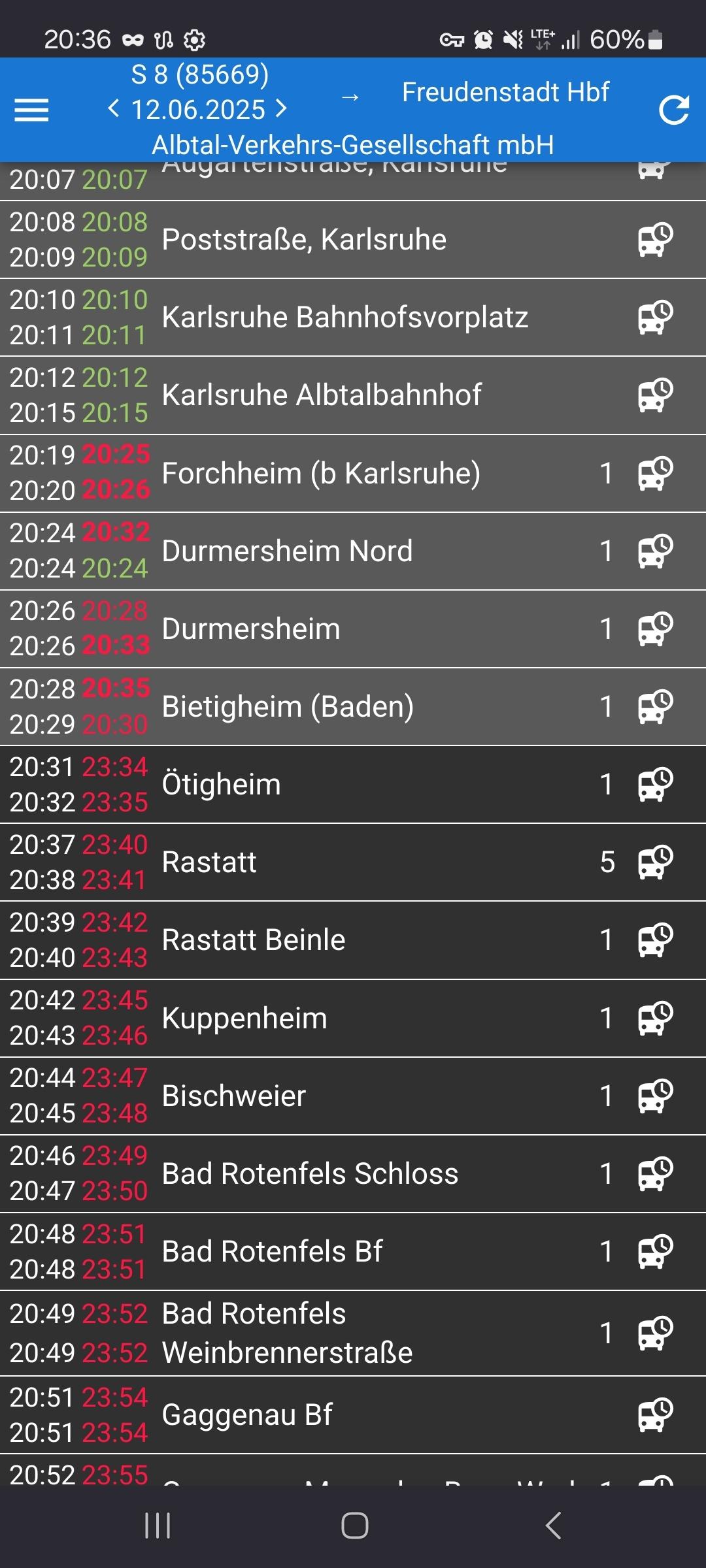706x1568 pixels.
Task: Go to the next day arrow
Action: [282, 108]
